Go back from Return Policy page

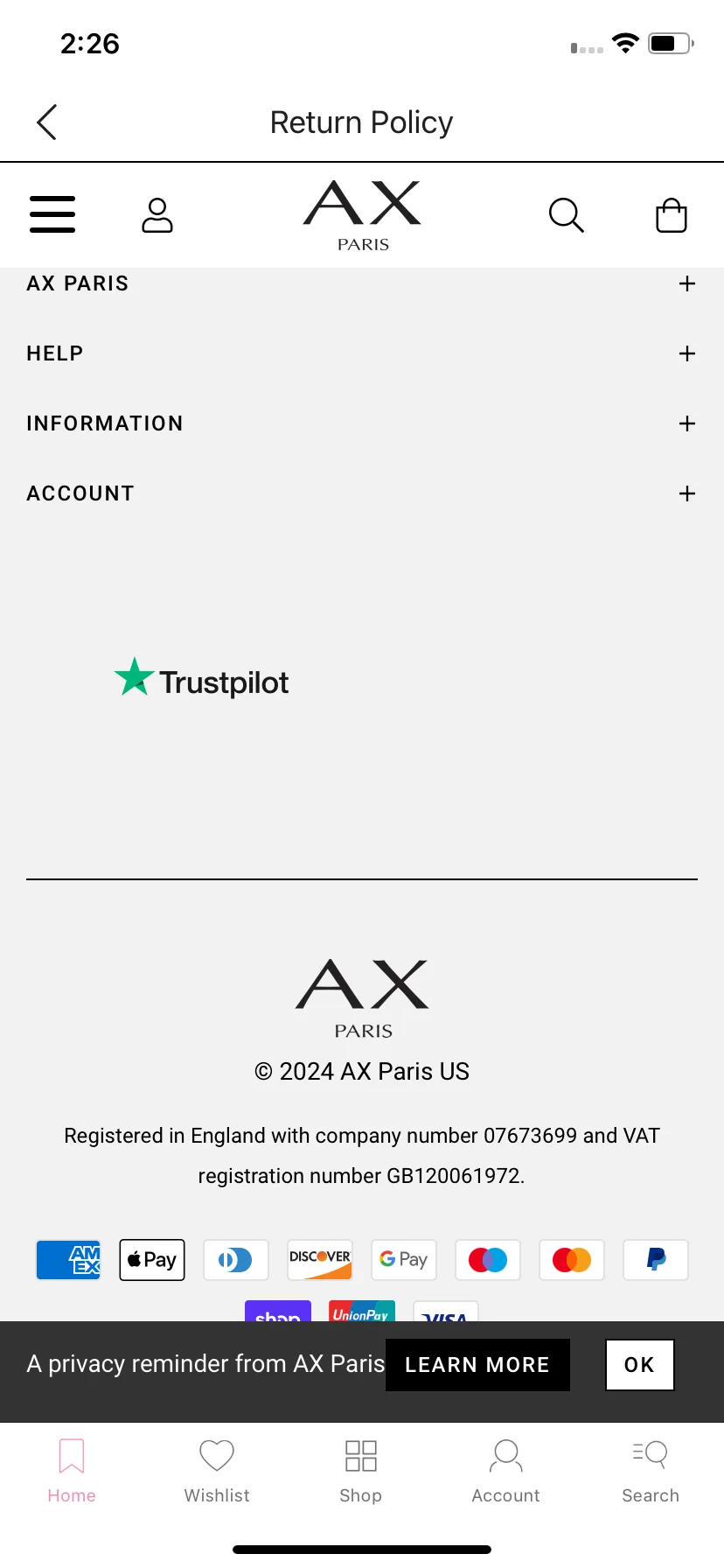[x=47, y=122]
